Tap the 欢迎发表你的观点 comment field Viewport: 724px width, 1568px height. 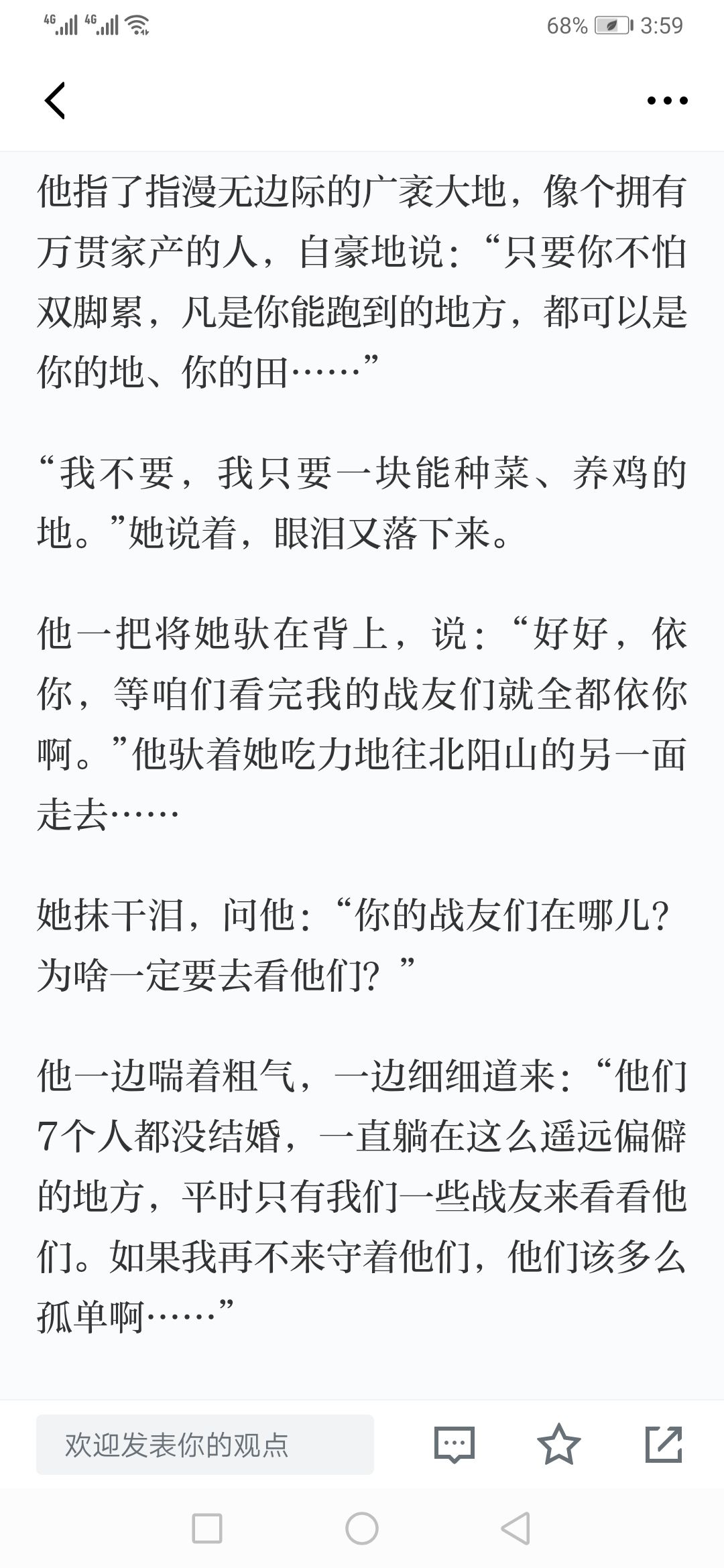click(205, 1444)
